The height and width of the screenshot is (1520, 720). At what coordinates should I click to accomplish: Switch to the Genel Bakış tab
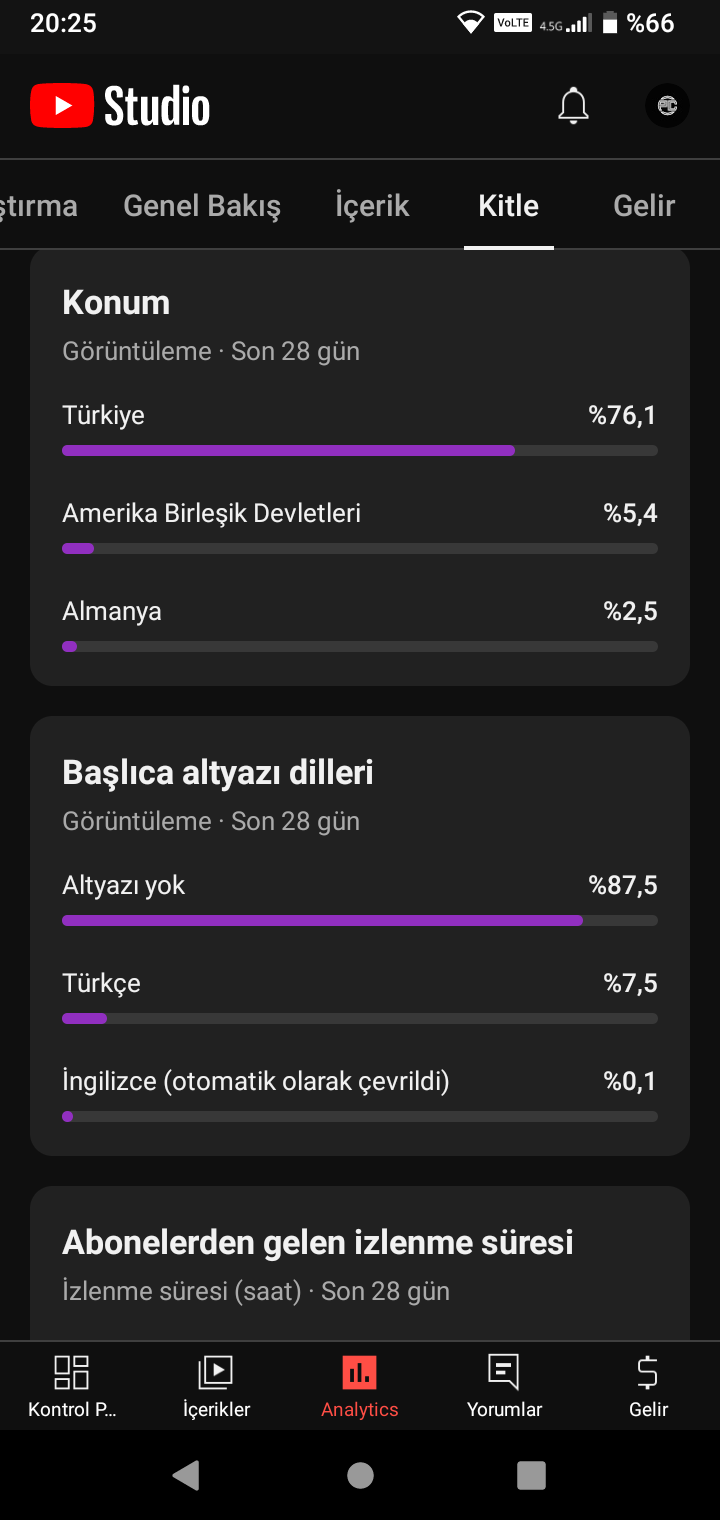click(x=202, y=206)
